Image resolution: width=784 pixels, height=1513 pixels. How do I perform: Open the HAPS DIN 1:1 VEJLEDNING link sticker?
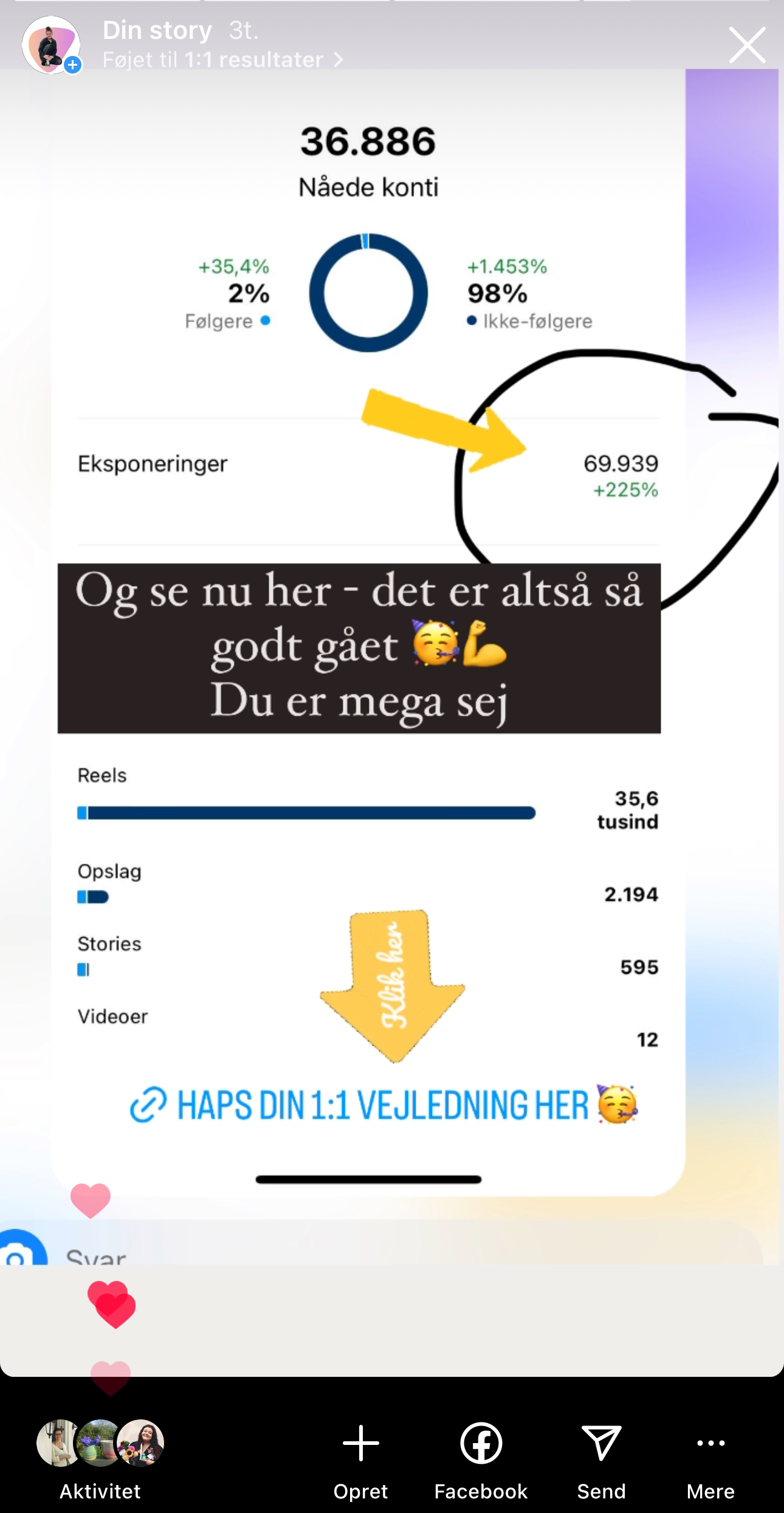click(x=383, y=1105)
